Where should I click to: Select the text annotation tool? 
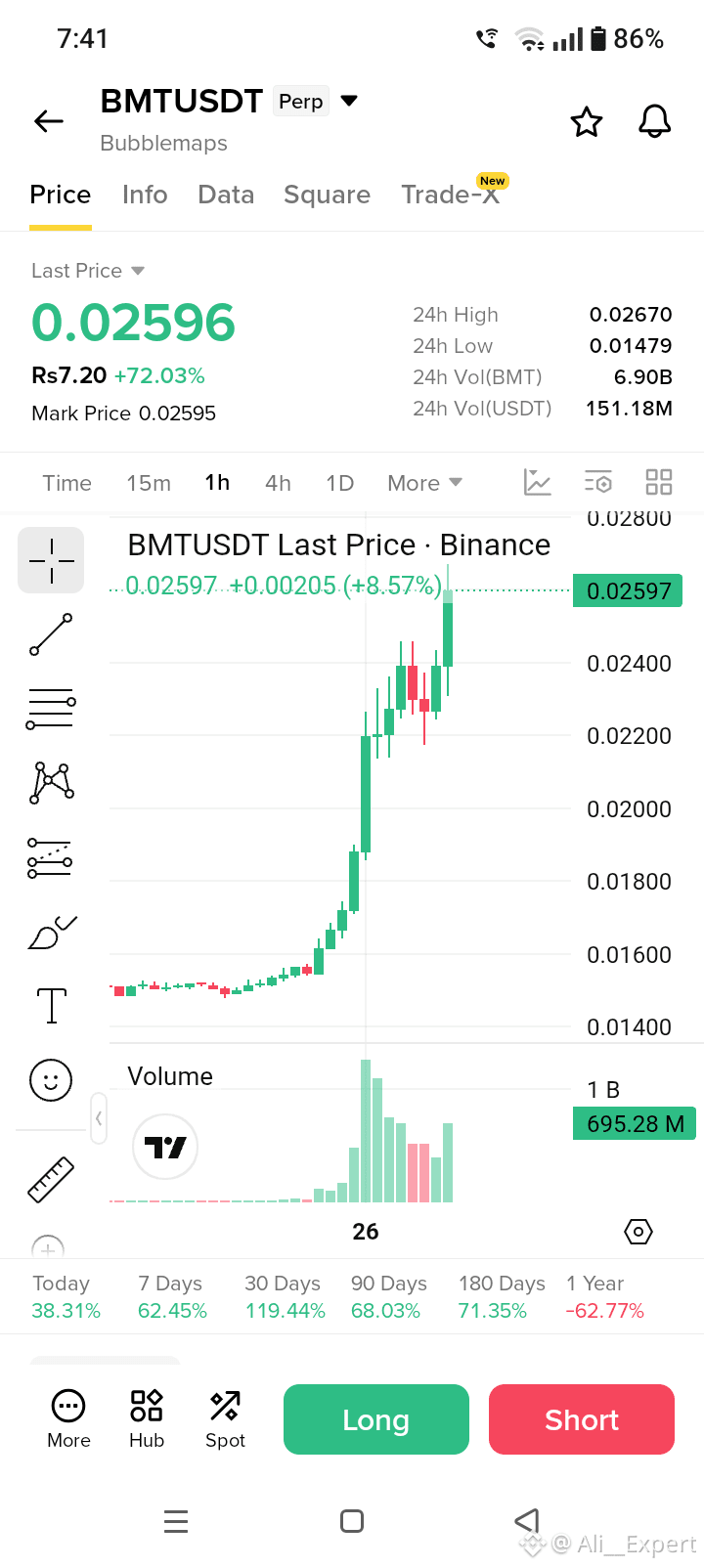point(51,1005)
